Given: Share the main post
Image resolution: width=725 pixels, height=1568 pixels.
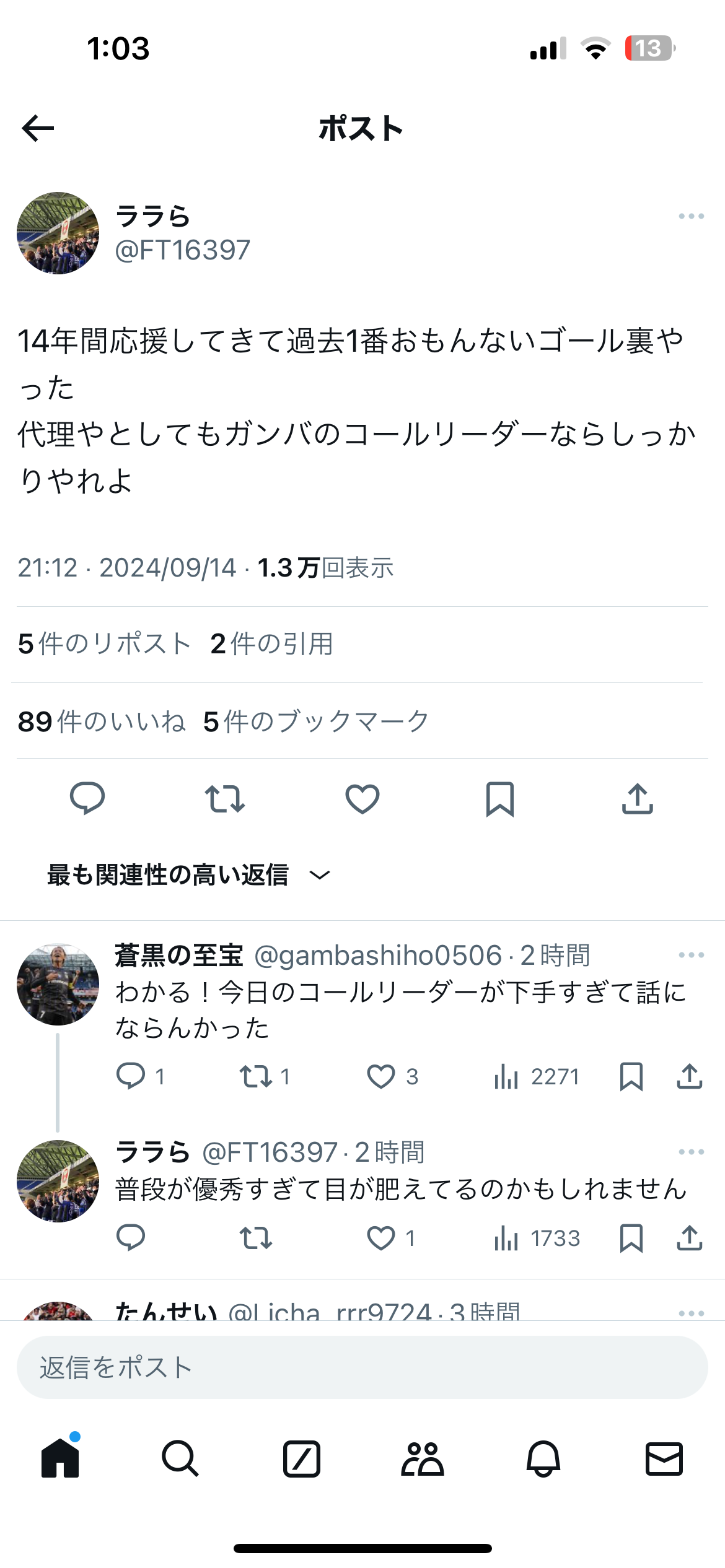Looking at the screenshot, I should tap(637, 798).
